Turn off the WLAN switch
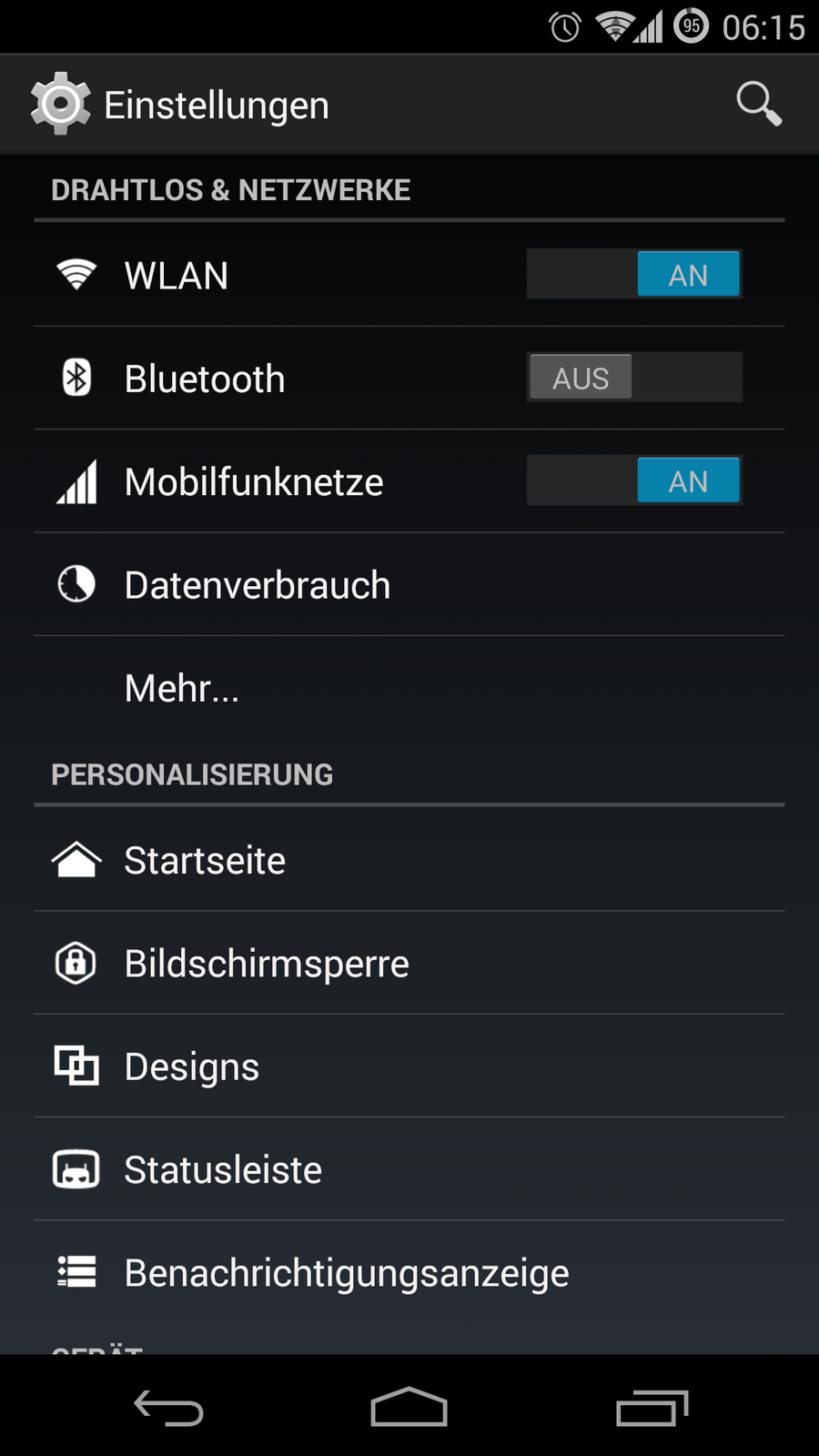Viewport: 819px width, 1456px height. [634, 274]
